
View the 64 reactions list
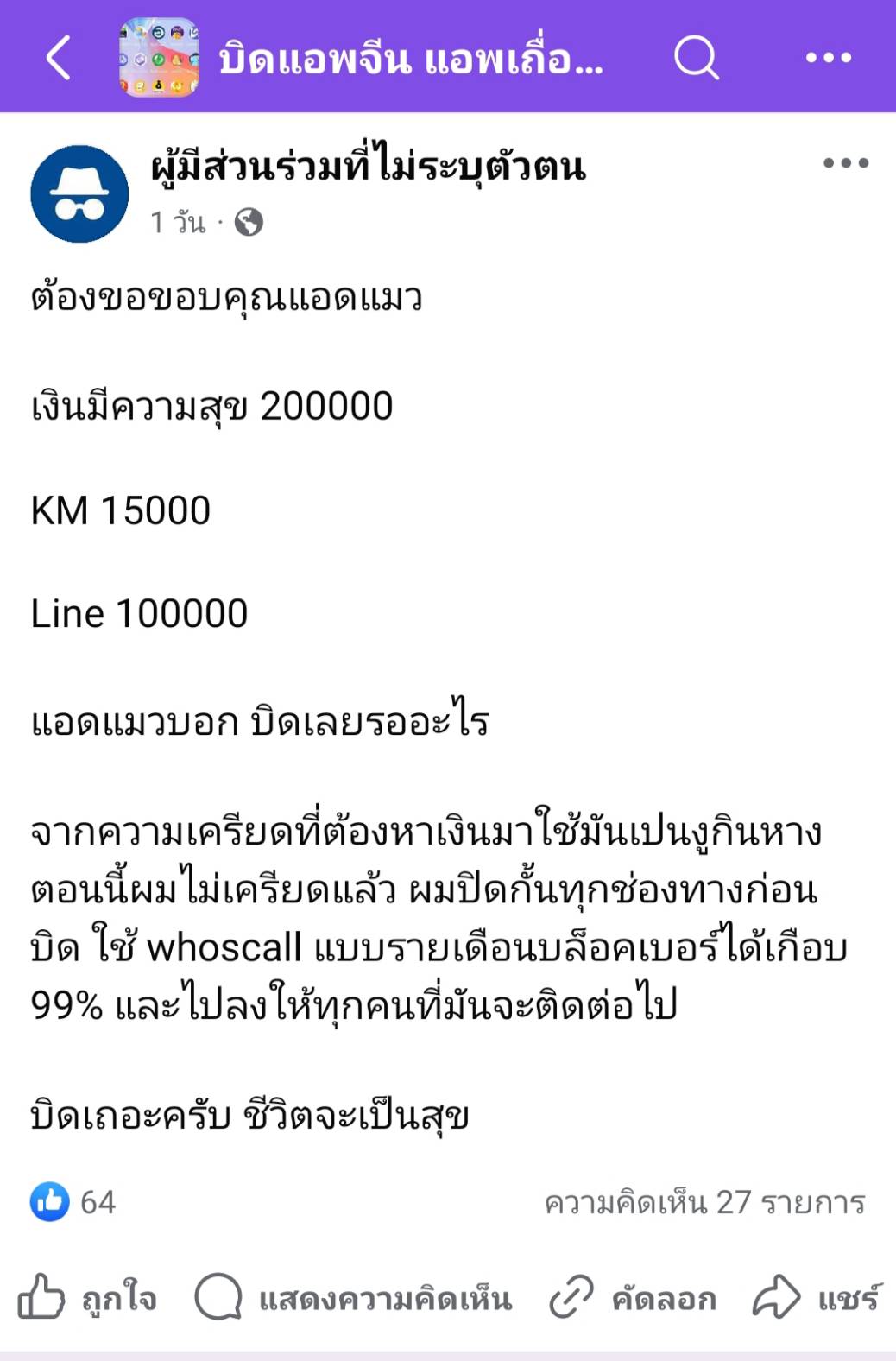(73, 1201)
